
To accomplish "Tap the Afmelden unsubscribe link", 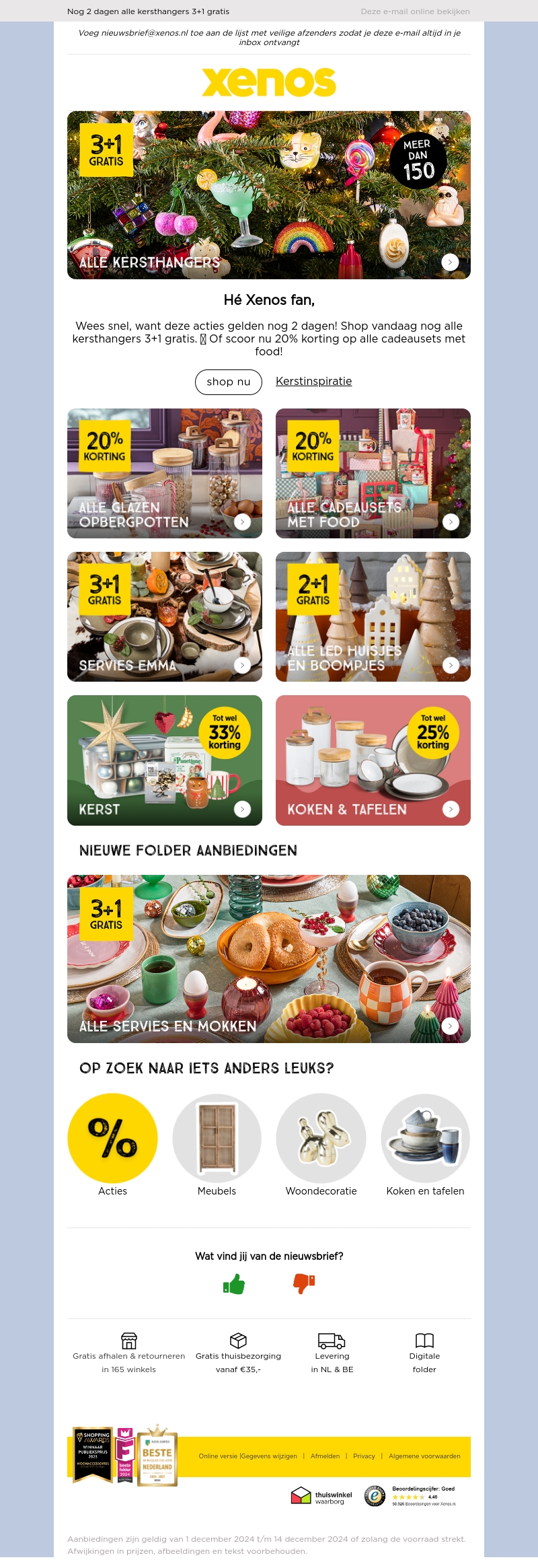I will 325,1456.
